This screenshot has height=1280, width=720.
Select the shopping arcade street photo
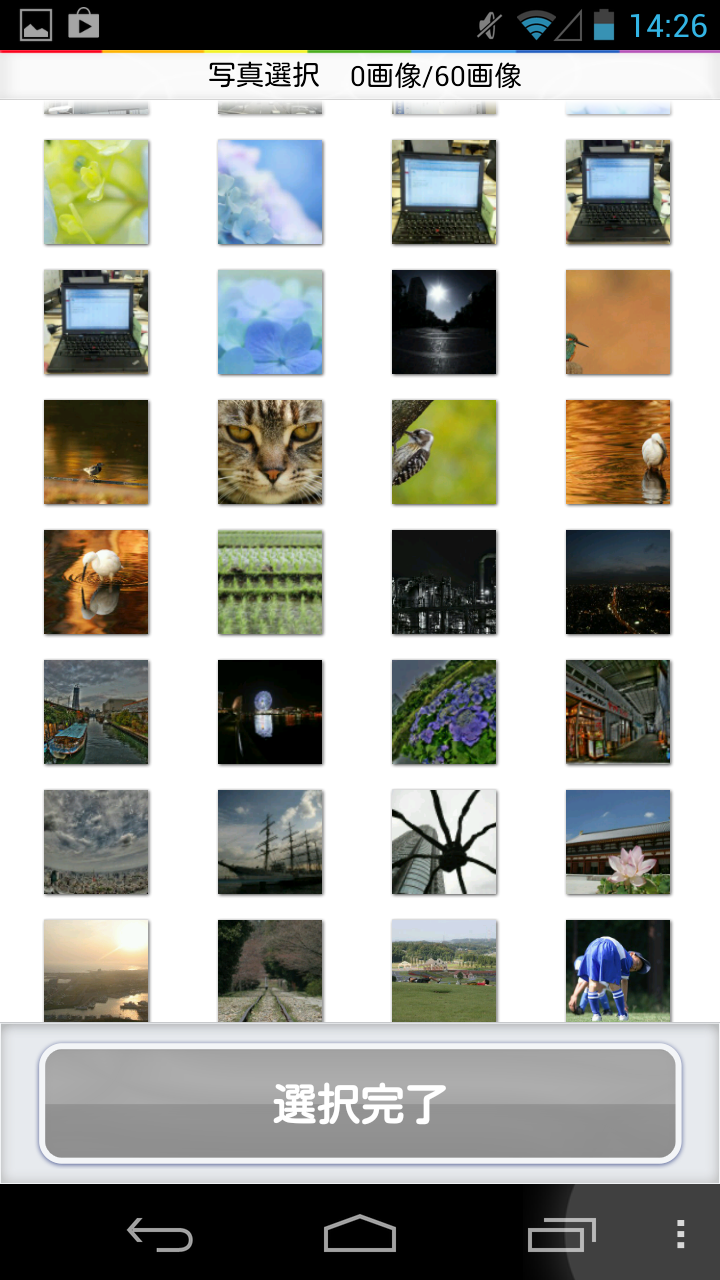(618, 712)
